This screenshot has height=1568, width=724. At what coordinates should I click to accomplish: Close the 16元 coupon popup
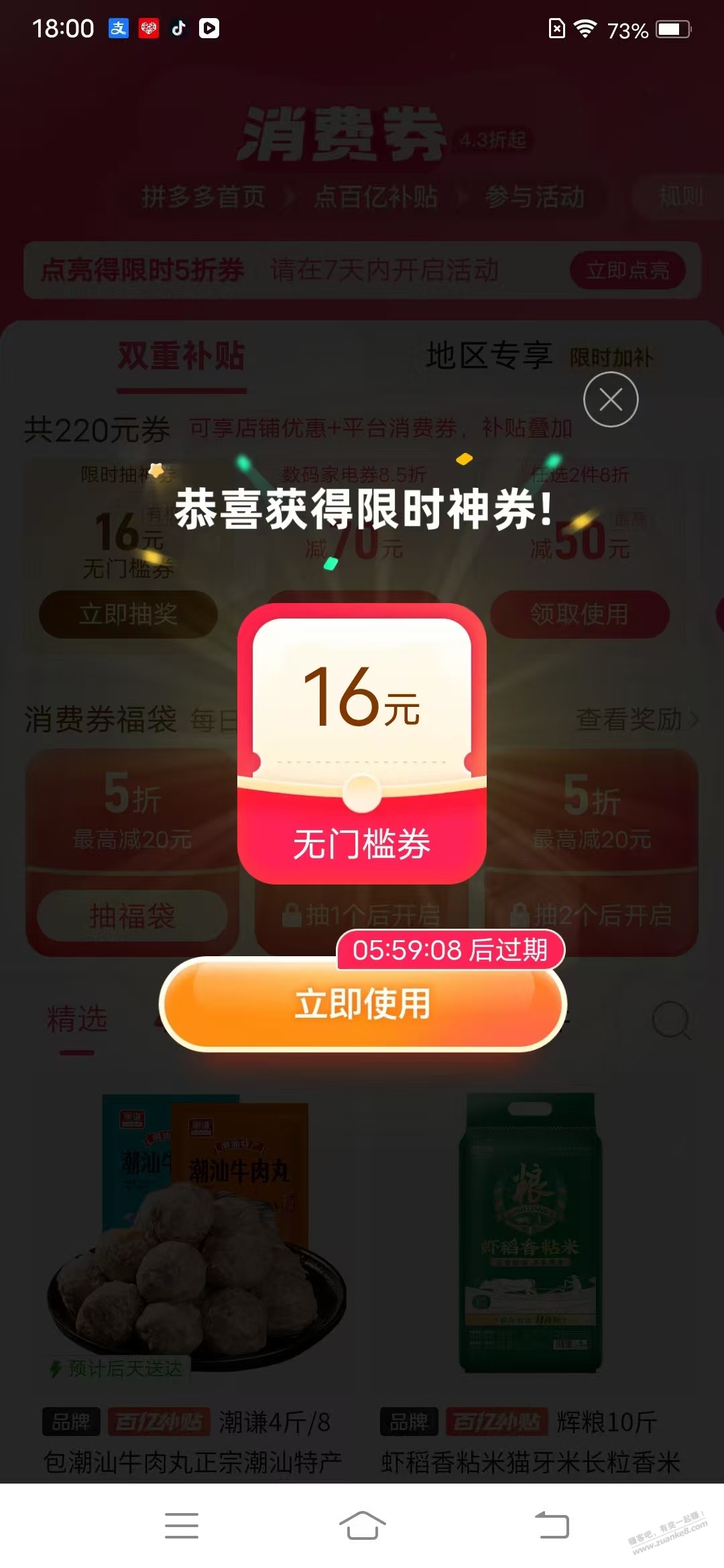[x=610, y=398]
